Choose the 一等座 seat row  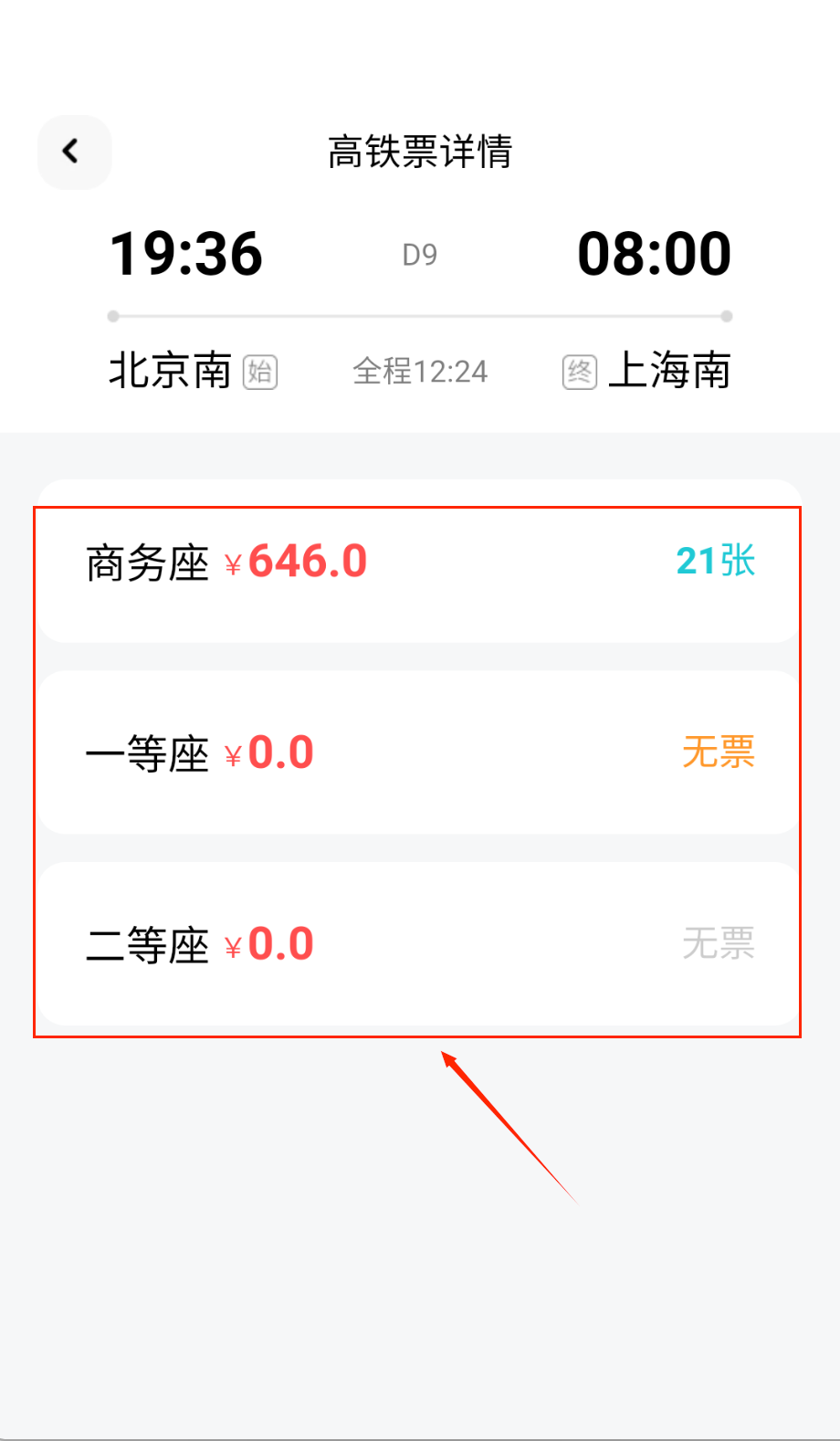point(418,753)
